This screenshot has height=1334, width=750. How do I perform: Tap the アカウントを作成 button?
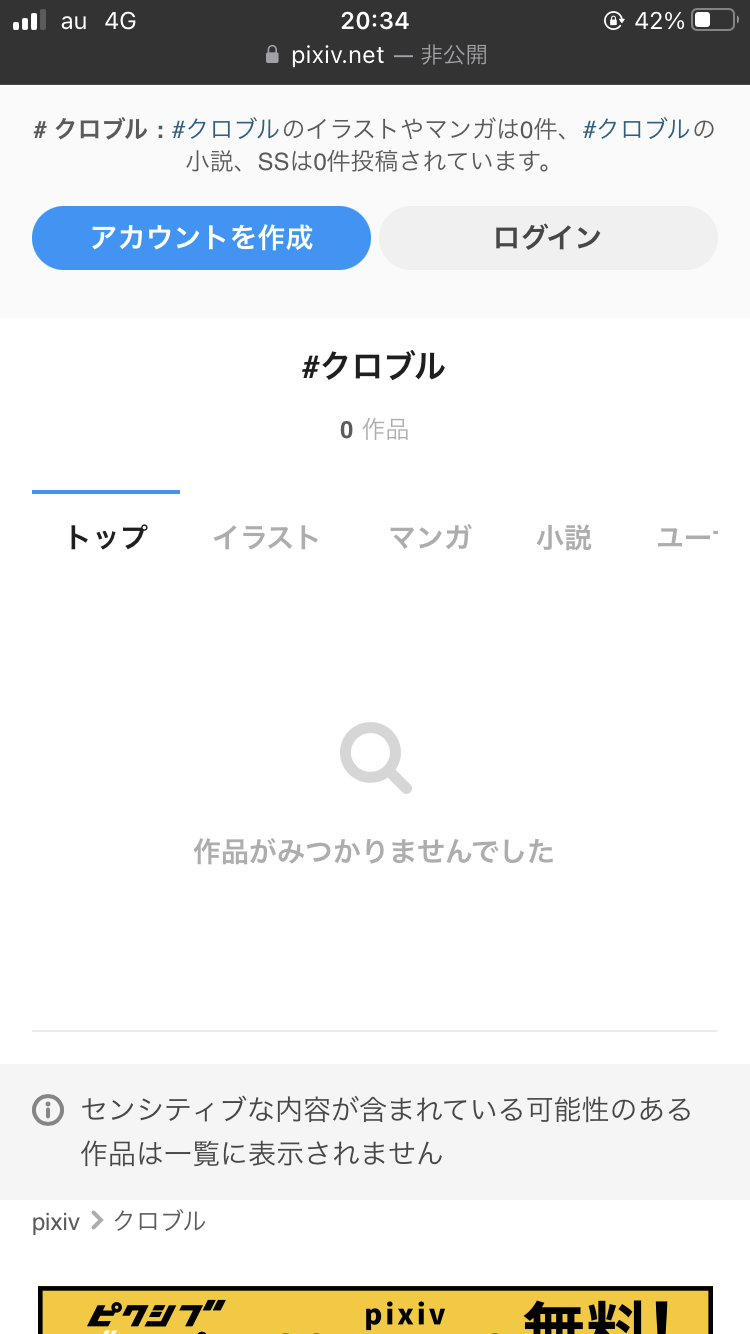[201, 238]
